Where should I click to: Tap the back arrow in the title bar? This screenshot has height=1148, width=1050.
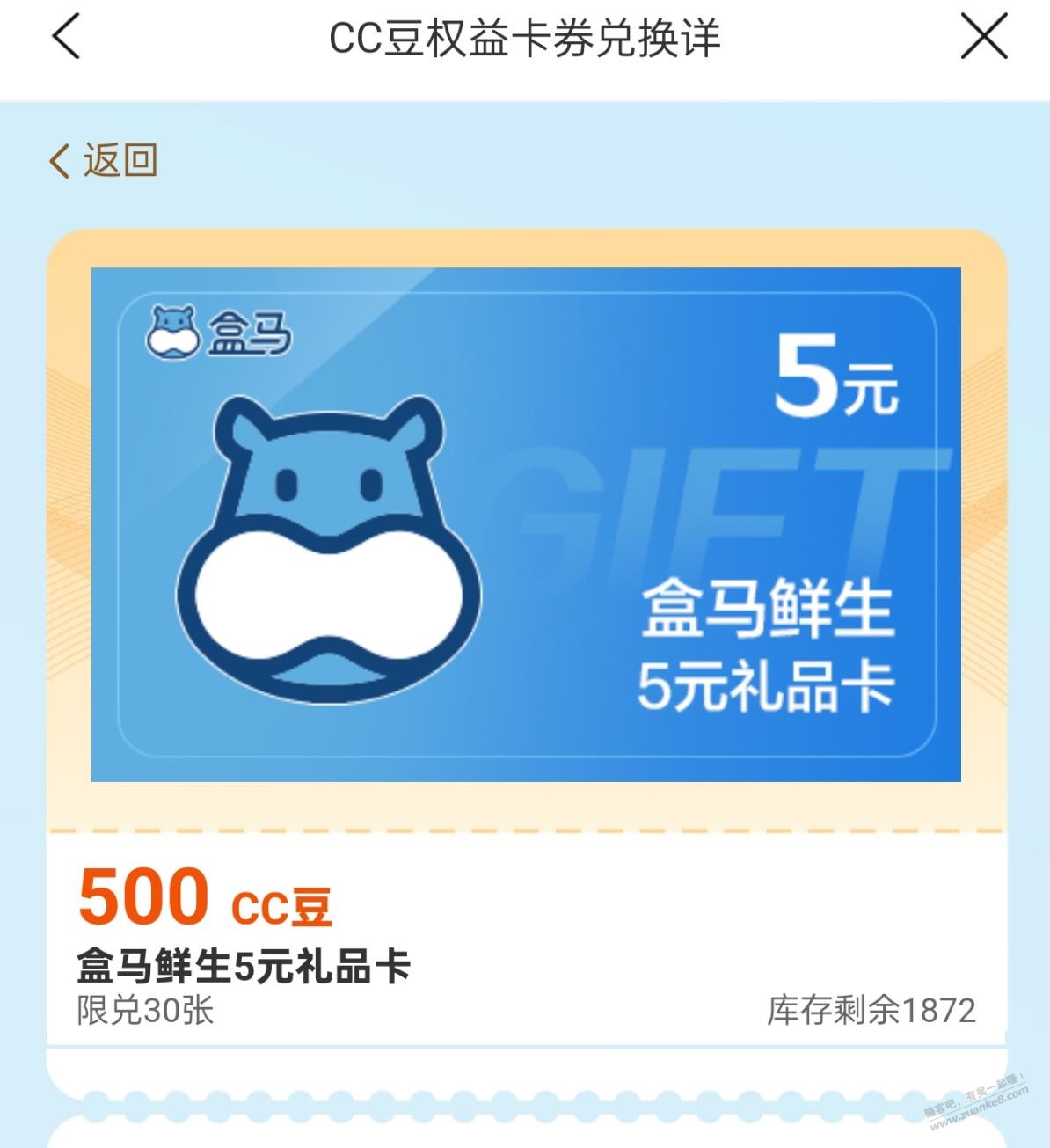tap(66, 38)
